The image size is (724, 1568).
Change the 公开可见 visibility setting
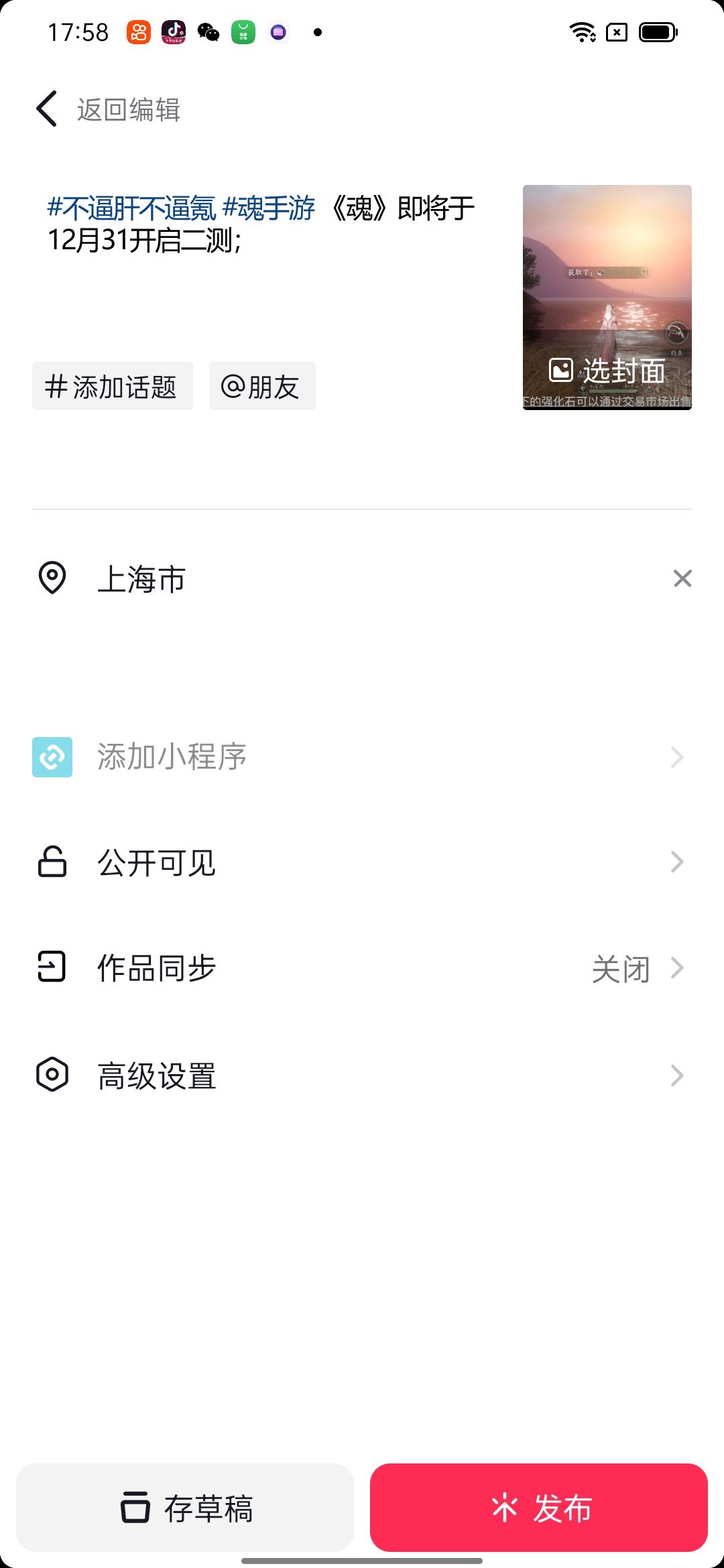click(362, 862)
